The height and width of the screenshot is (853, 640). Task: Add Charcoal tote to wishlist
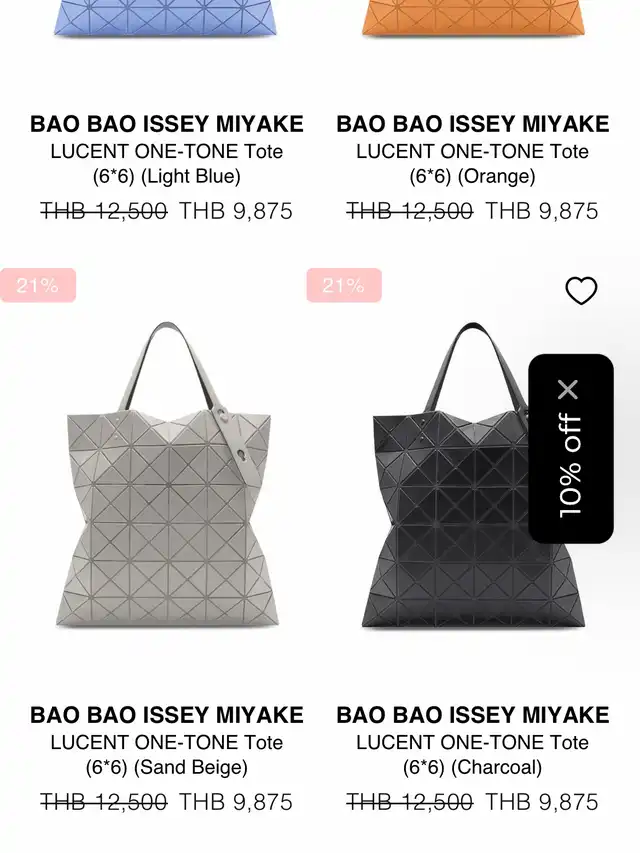[581, 291]
